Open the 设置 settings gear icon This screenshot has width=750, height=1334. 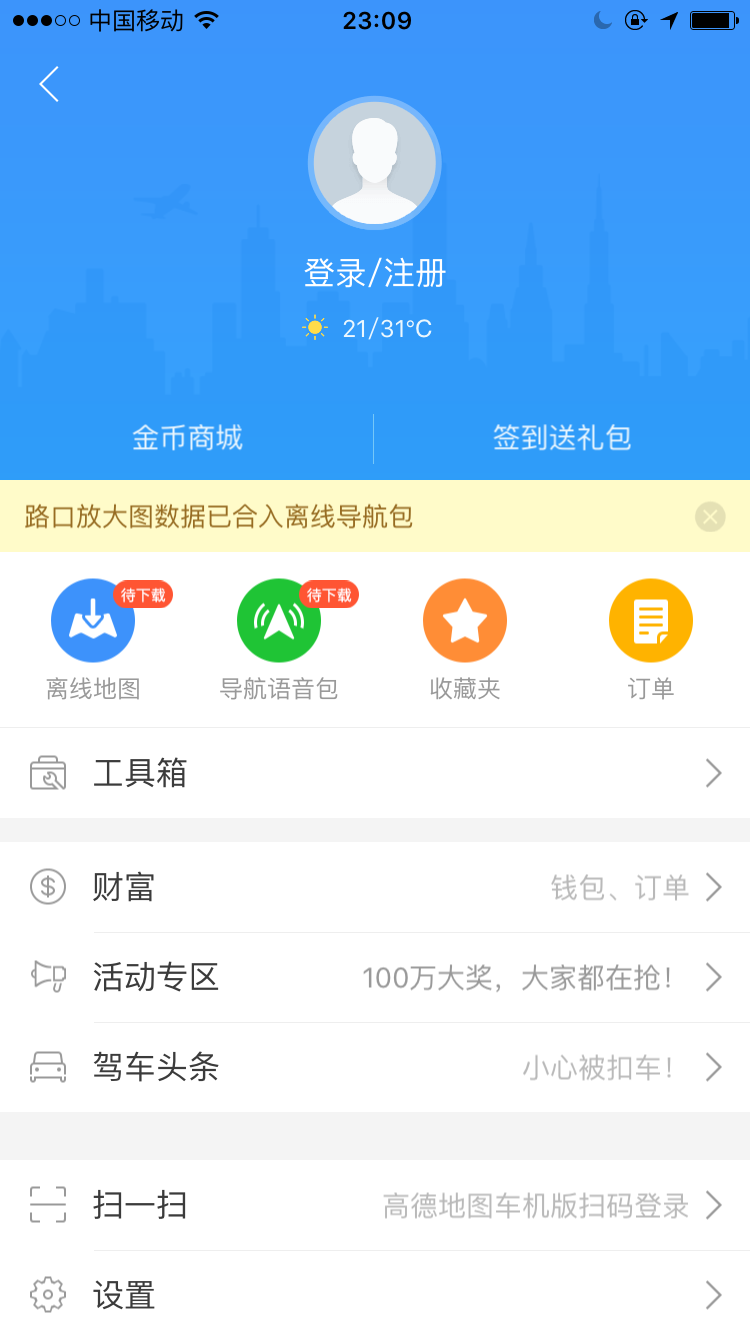click(x=47, y=1296)
